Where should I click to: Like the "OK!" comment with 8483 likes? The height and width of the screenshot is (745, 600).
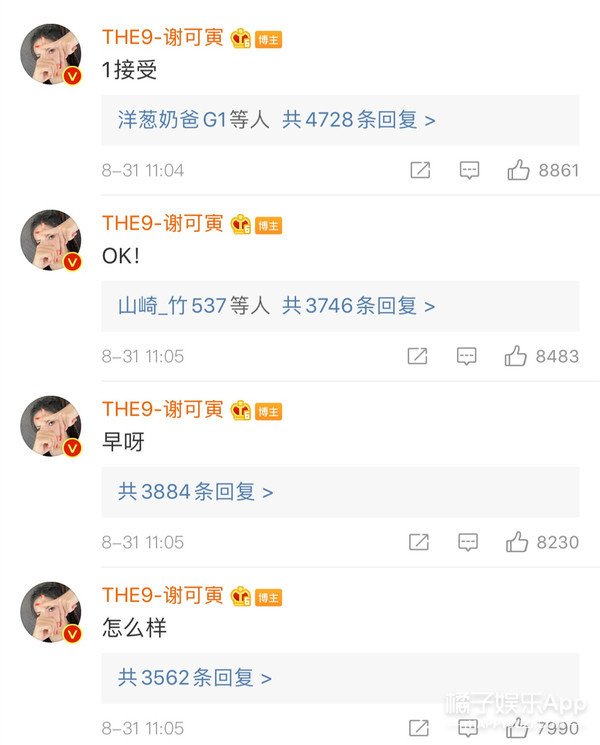(518, 356)
